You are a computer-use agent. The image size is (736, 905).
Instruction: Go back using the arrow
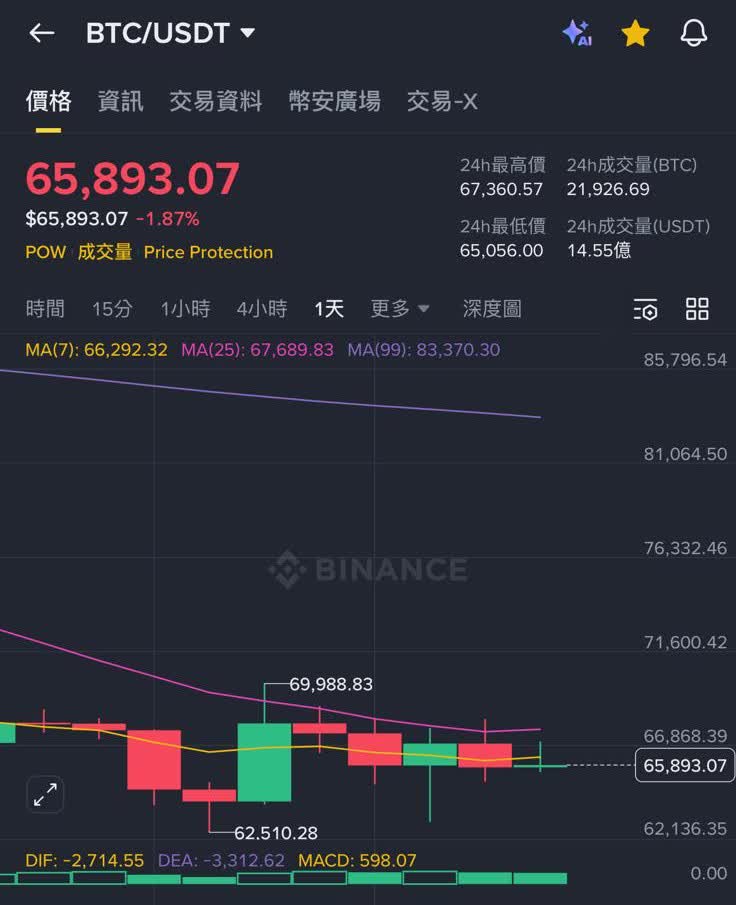41,33
